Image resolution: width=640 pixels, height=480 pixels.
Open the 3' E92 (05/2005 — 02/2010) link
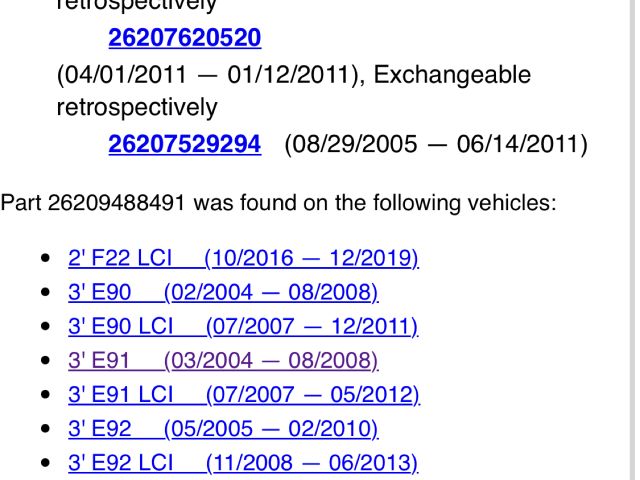pyautogui.click(x=223, y=429)
